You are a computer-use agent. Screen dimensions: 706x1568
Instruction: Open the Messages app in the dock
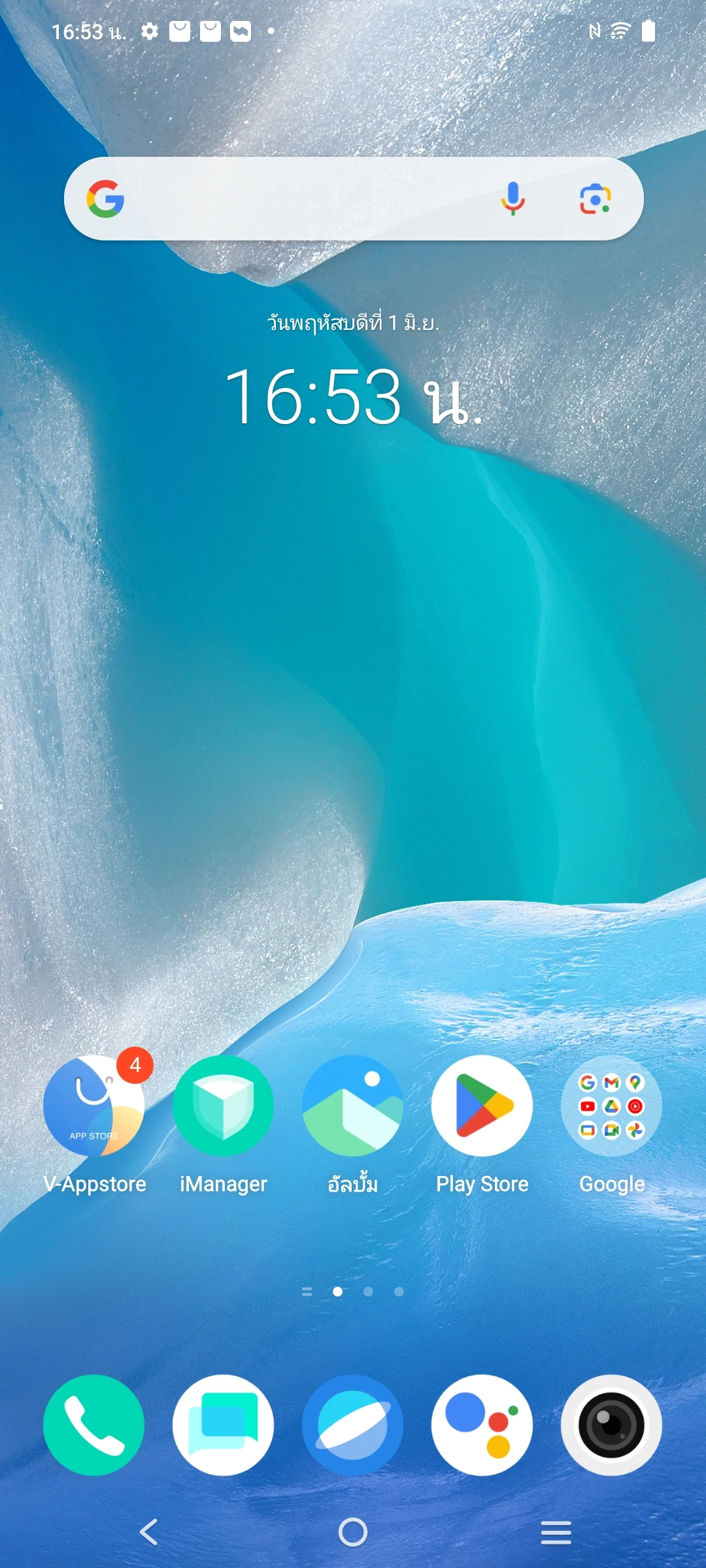224,1425
